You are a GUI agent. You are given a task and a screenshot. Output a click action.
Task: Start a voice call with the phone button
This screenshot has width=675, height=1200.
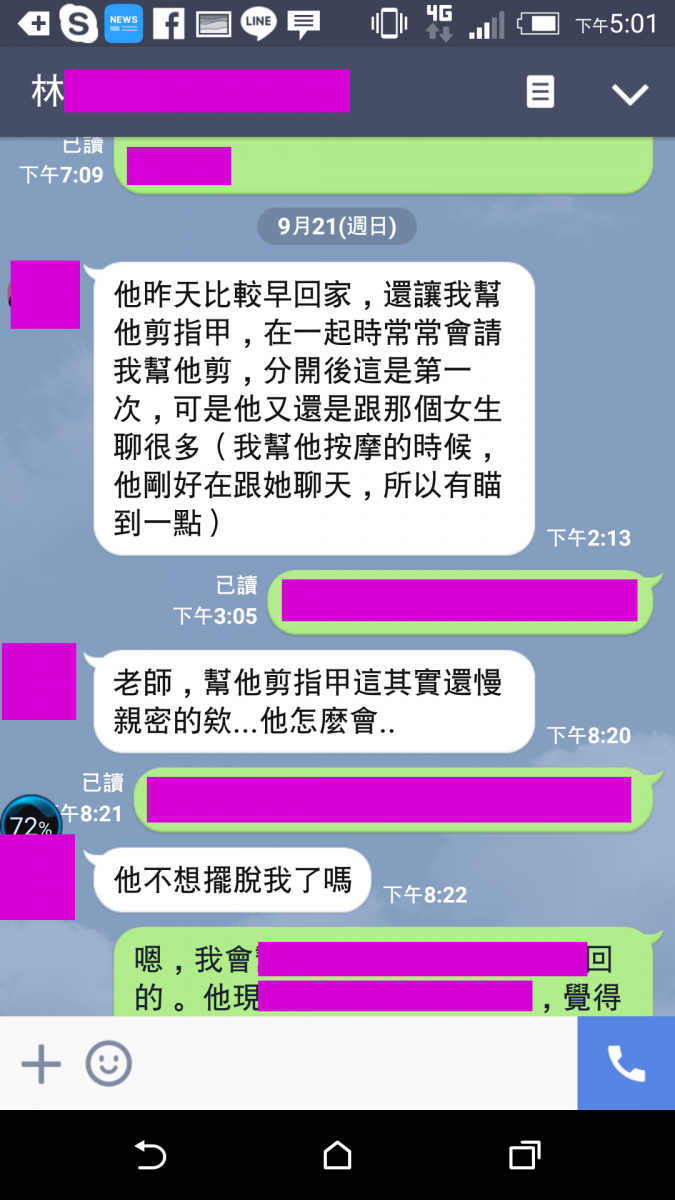tap(626, 1063)
